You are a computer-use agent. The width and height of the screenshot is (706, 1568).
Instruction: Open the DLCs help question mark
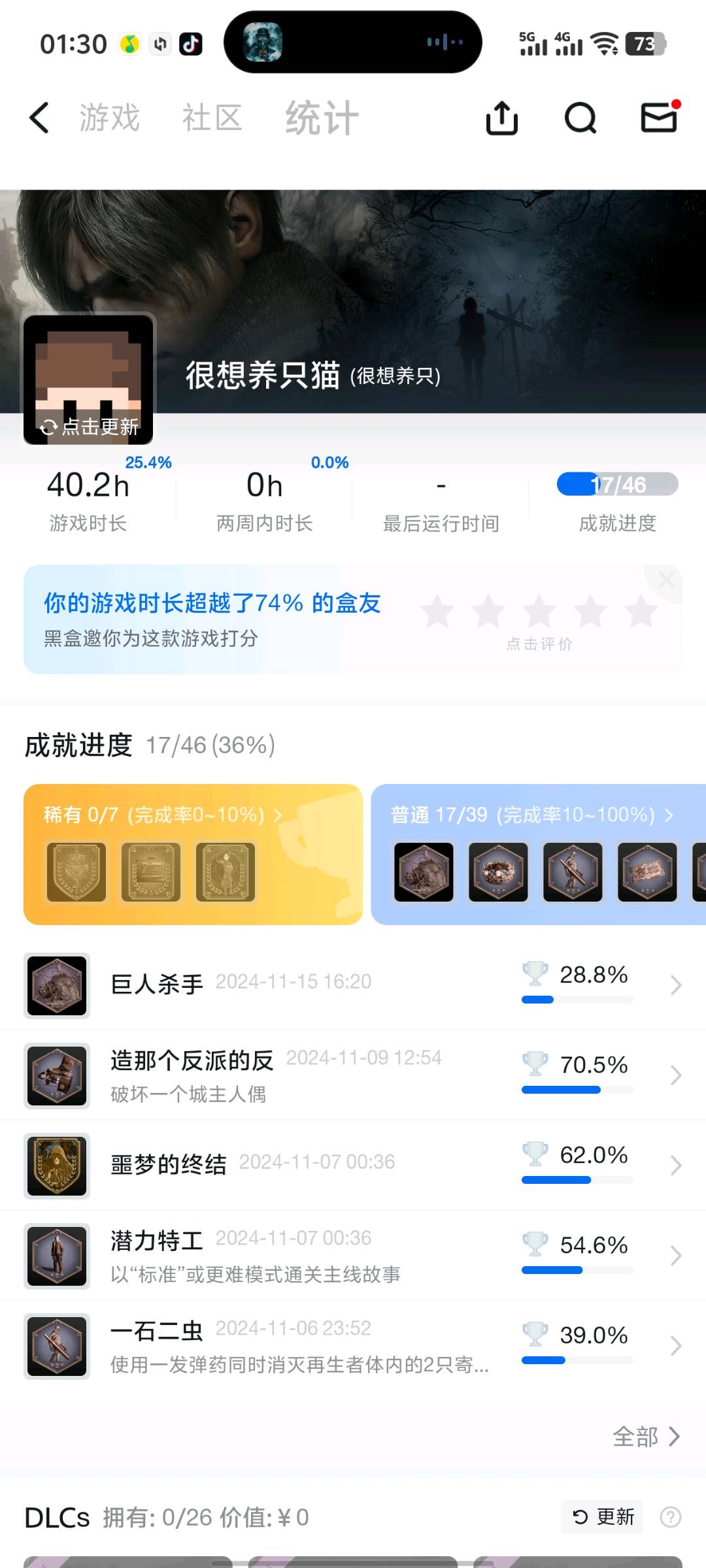click(670, 1516)
